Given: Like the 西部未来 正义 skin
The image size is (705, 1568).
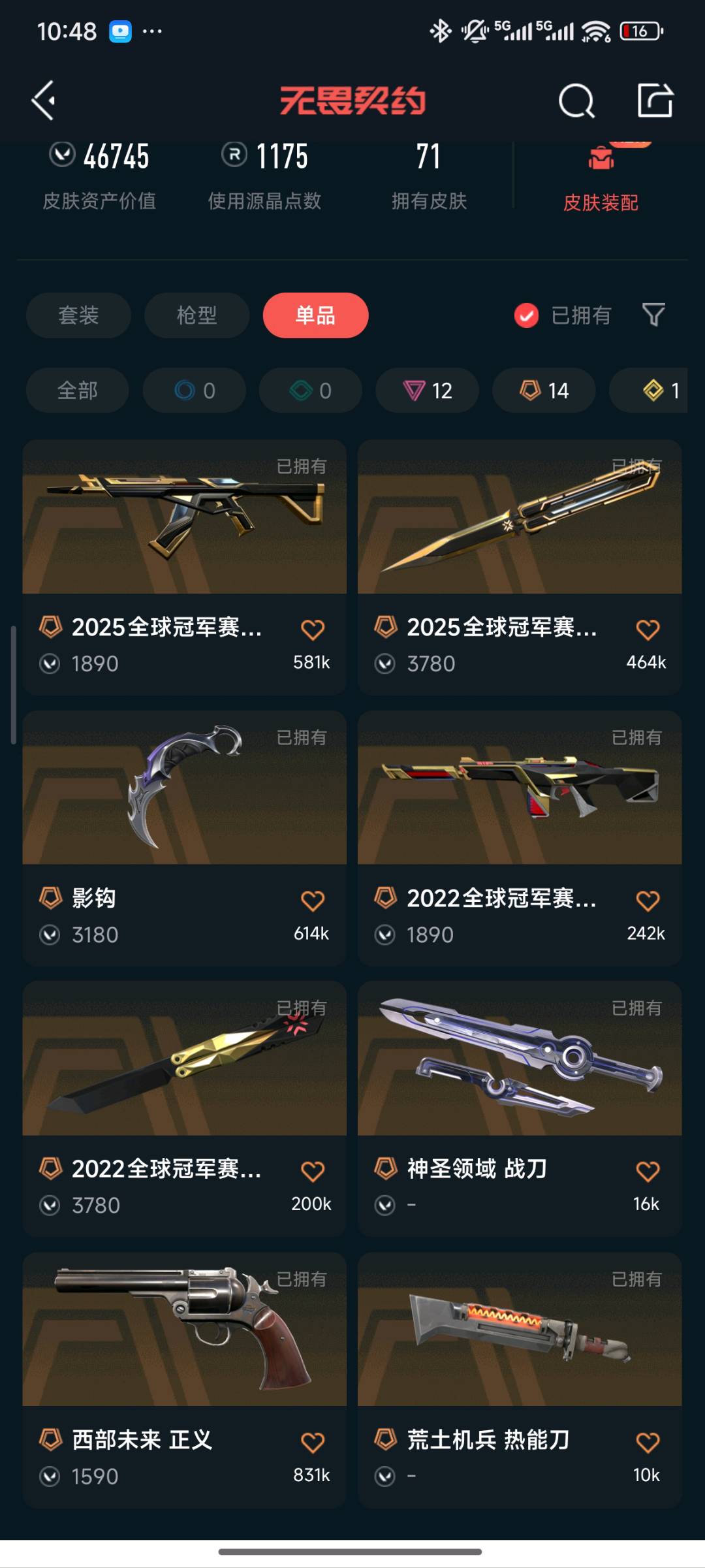Looking at the screenshot, I should point(313,1442).
